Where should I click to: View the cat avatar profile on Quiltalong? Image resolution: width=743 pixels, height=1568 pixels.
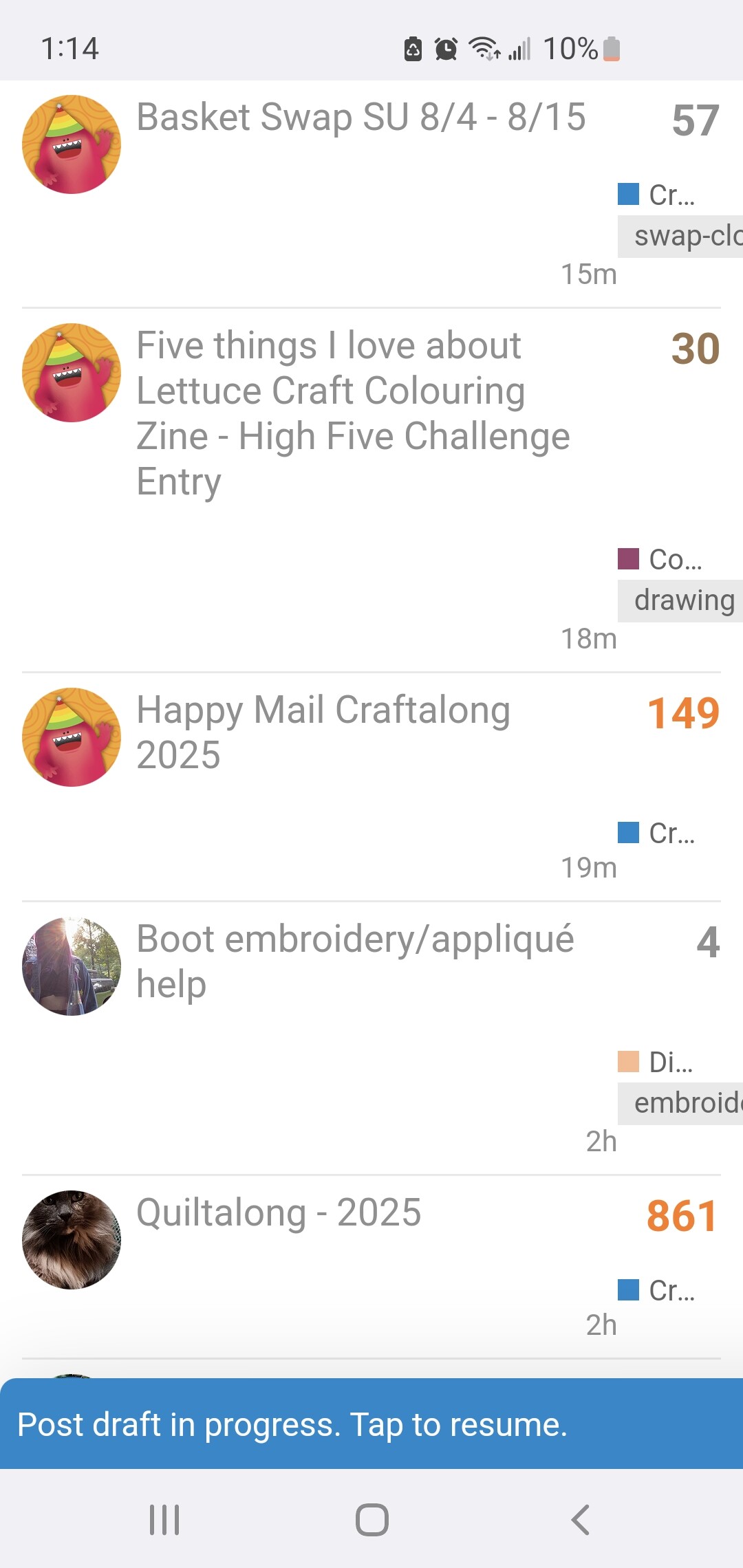(72, 1240)
